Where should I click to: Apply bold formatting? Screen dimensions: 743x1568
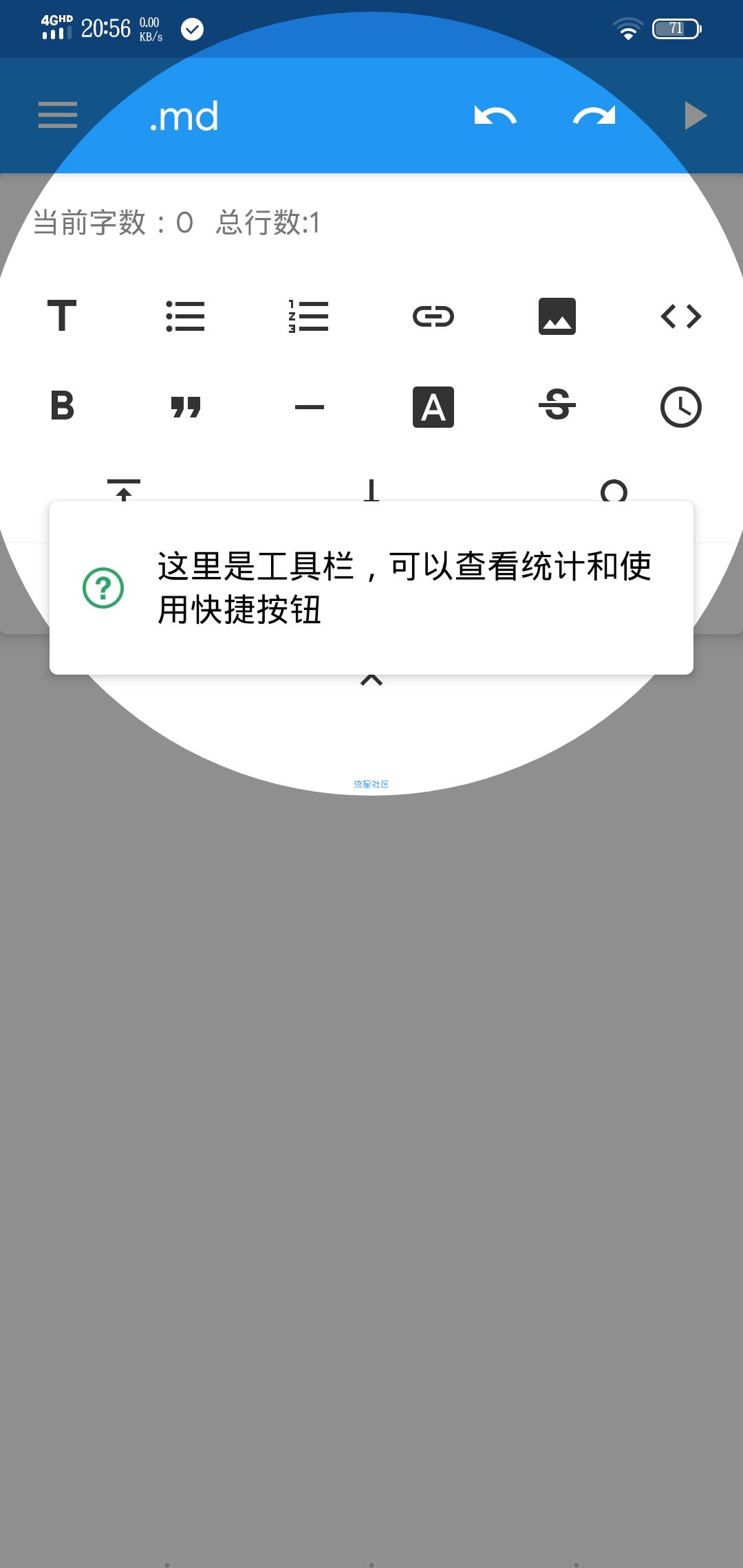(62, 406)
